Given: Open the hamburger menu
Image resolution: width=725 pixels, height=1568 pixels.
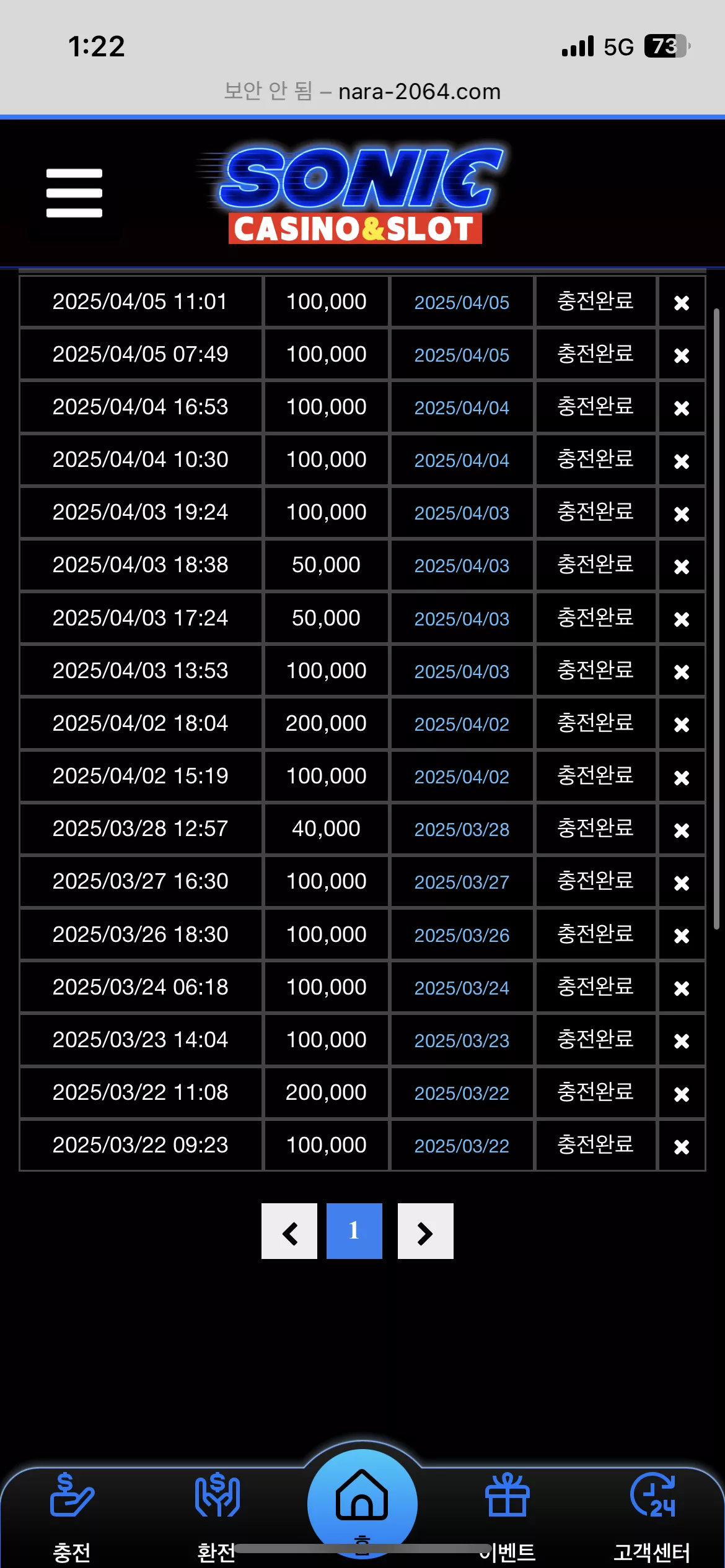Looking at the screenshot, I should [74, 193].
